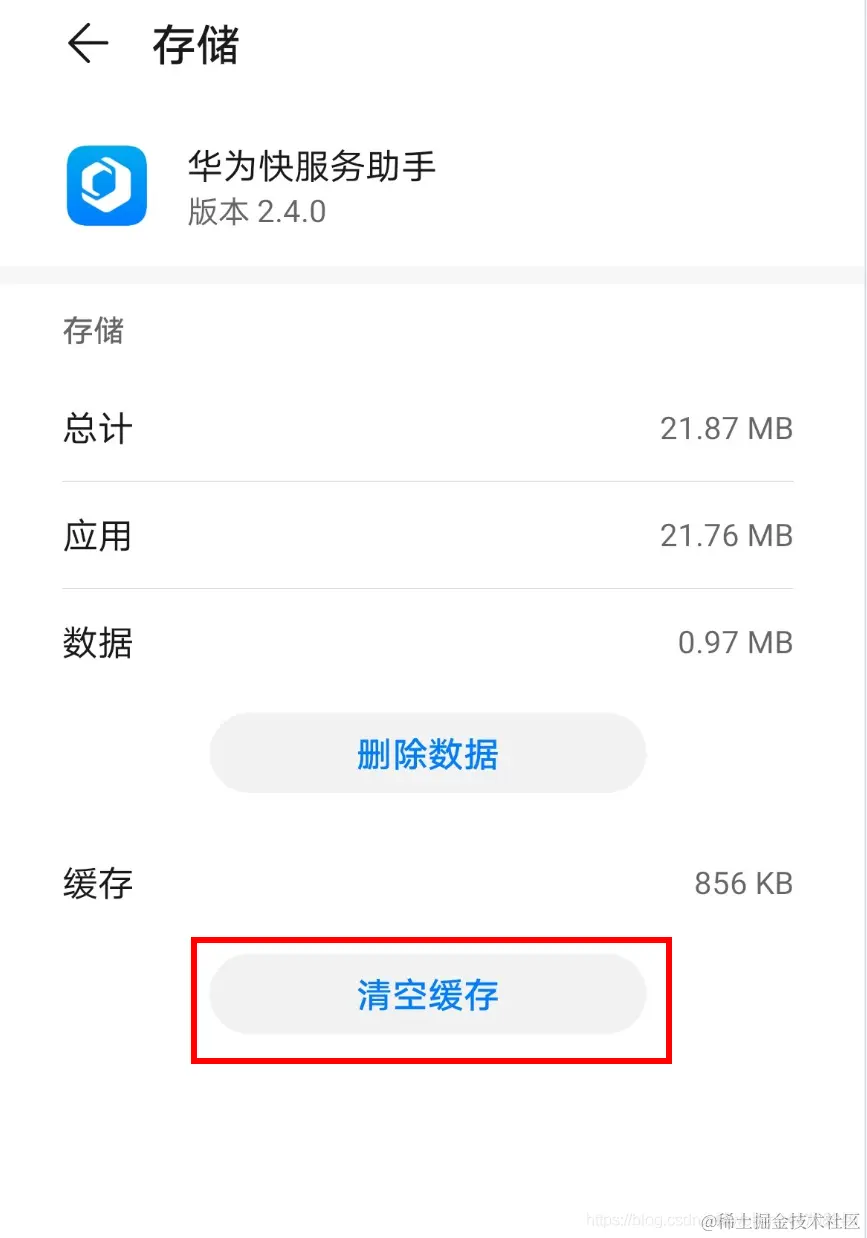The image size is (867, 1238).
Task: Tap the highlighted clear cache control
Action: 427,994
